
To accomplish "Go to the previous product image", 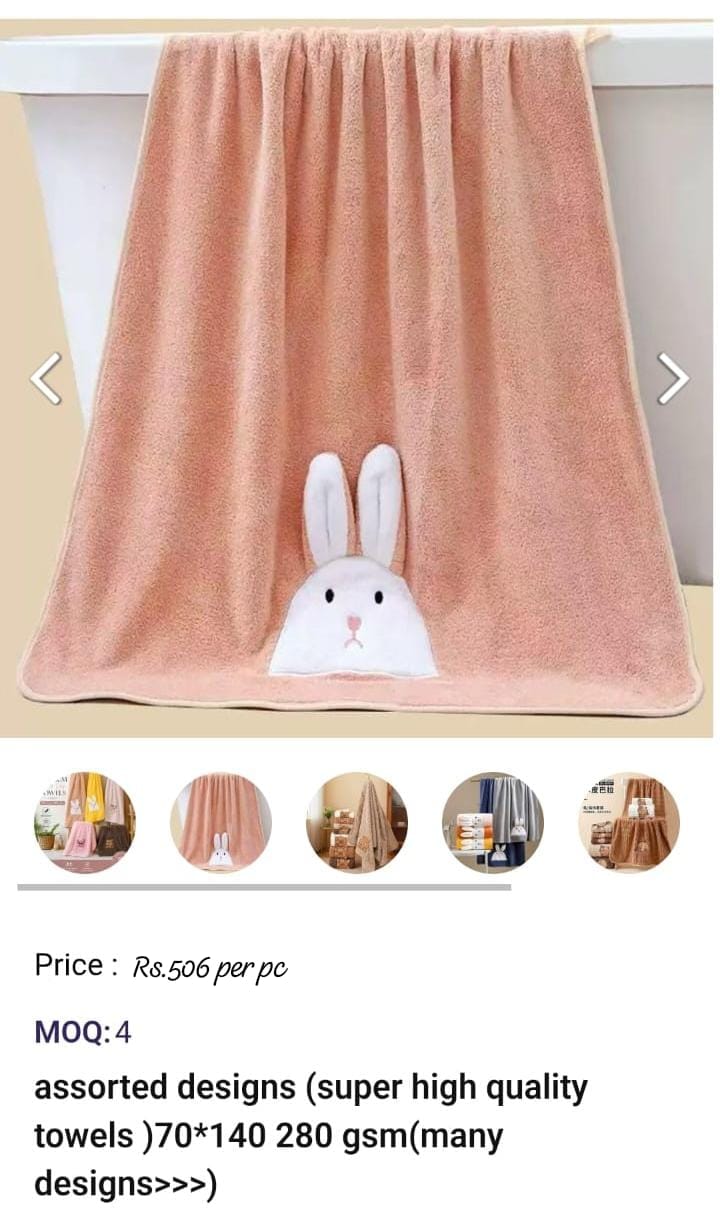I will pos(46,378).
